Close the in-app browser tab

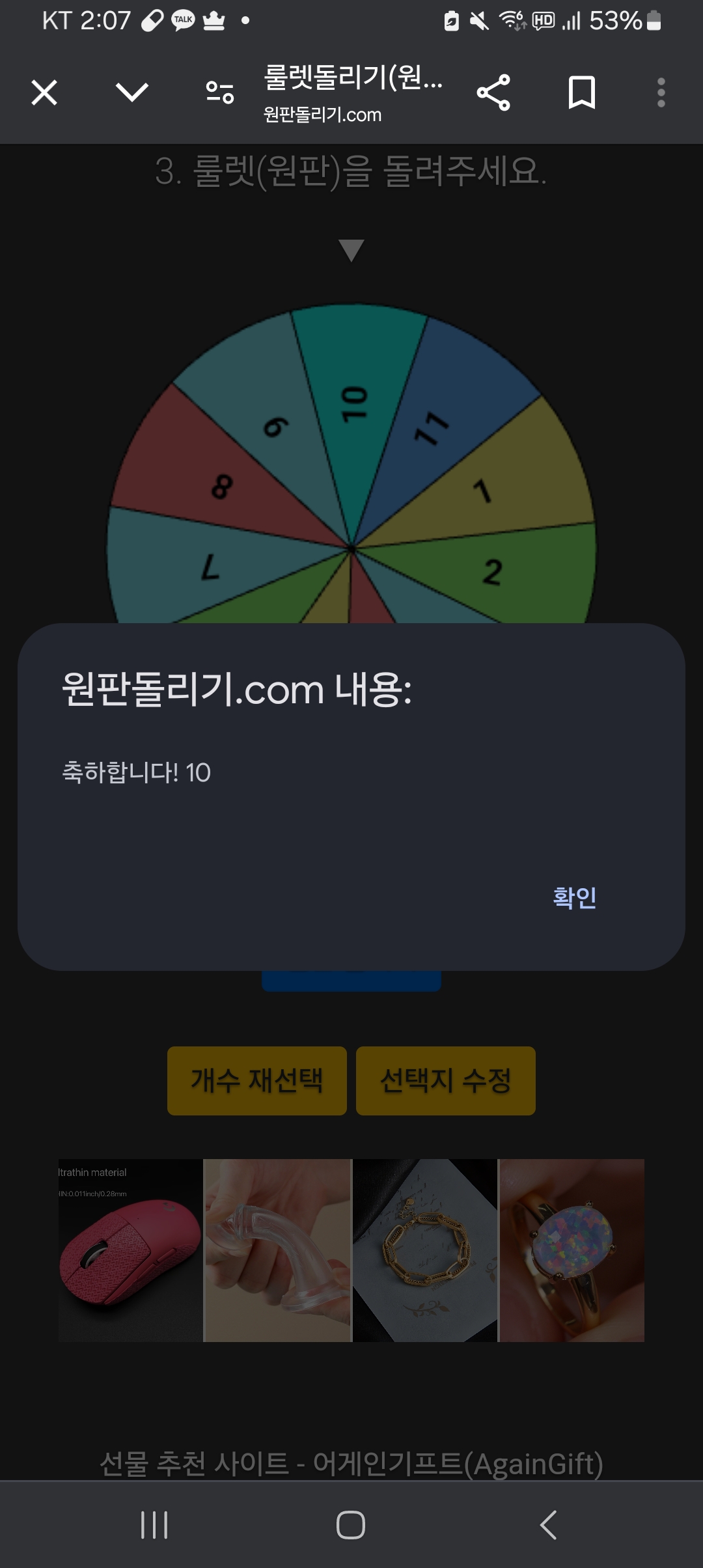point(44,92)
